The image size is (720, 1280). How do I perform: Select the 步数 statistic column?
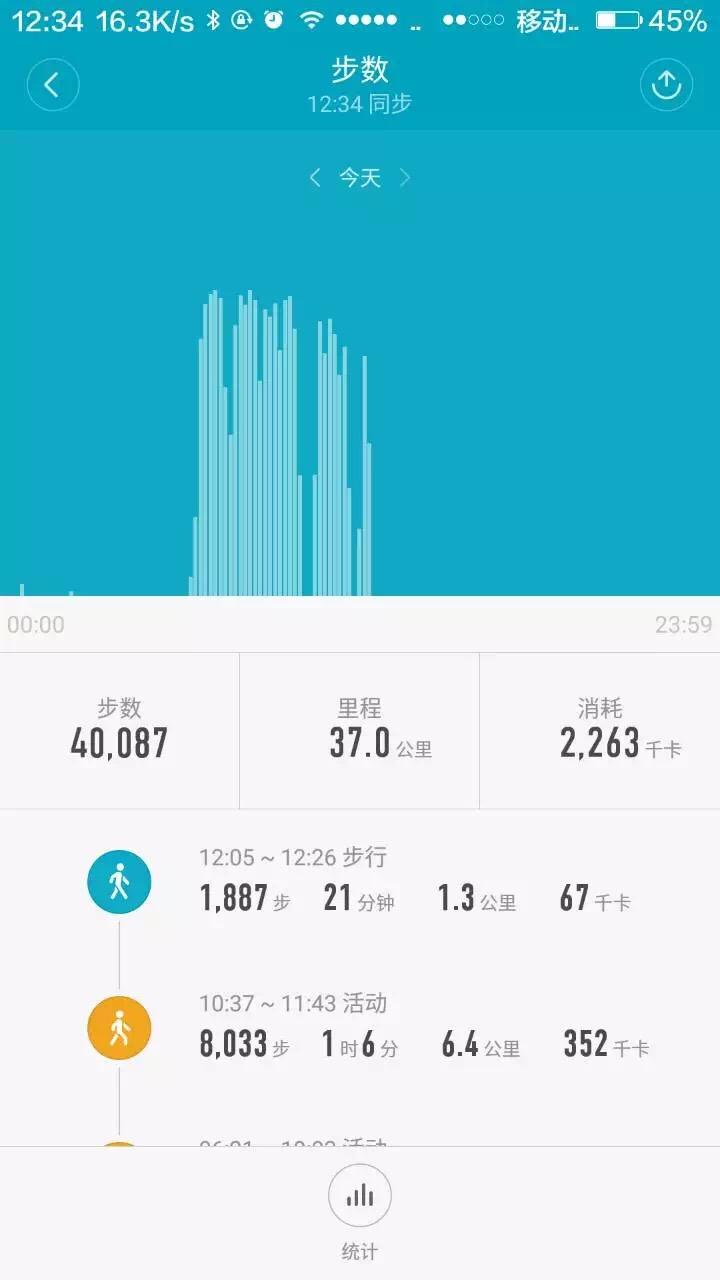click(x=119, y=730)
